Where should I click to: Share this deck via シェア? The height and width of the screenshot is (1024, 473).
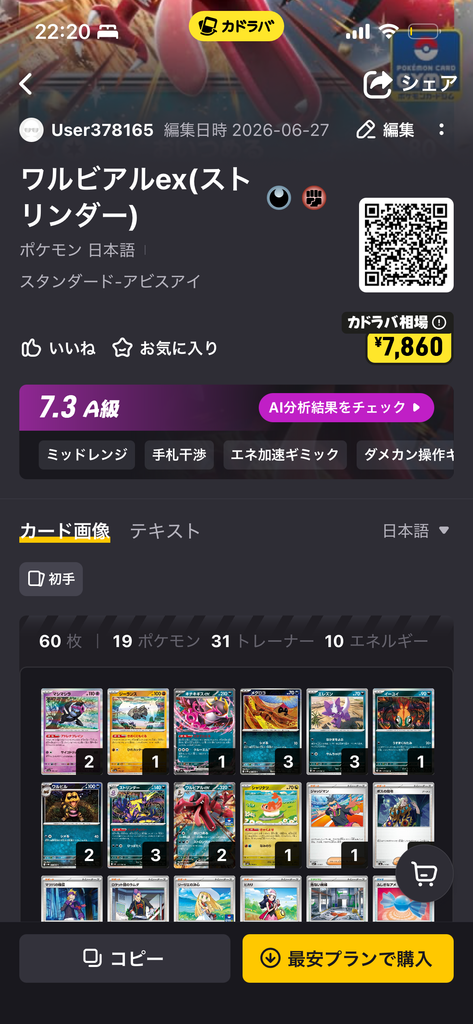pos(410,84)
